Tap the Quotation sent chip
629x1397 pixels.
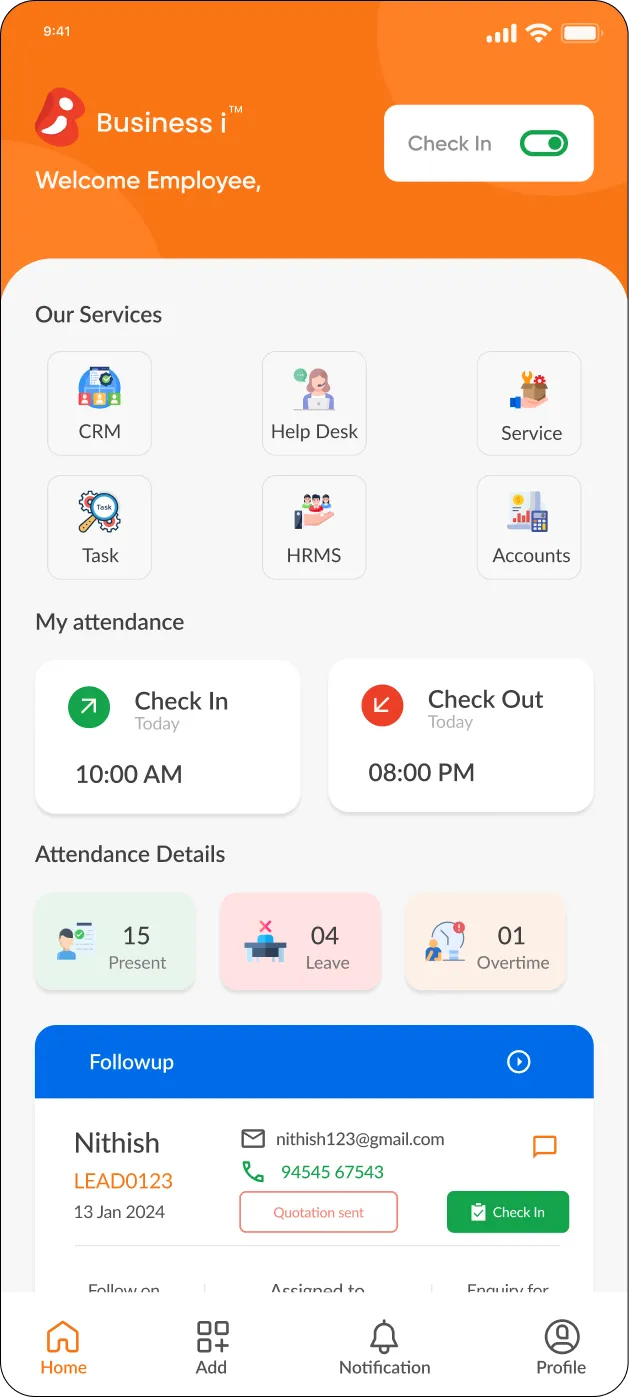(x=318, y=1212)
